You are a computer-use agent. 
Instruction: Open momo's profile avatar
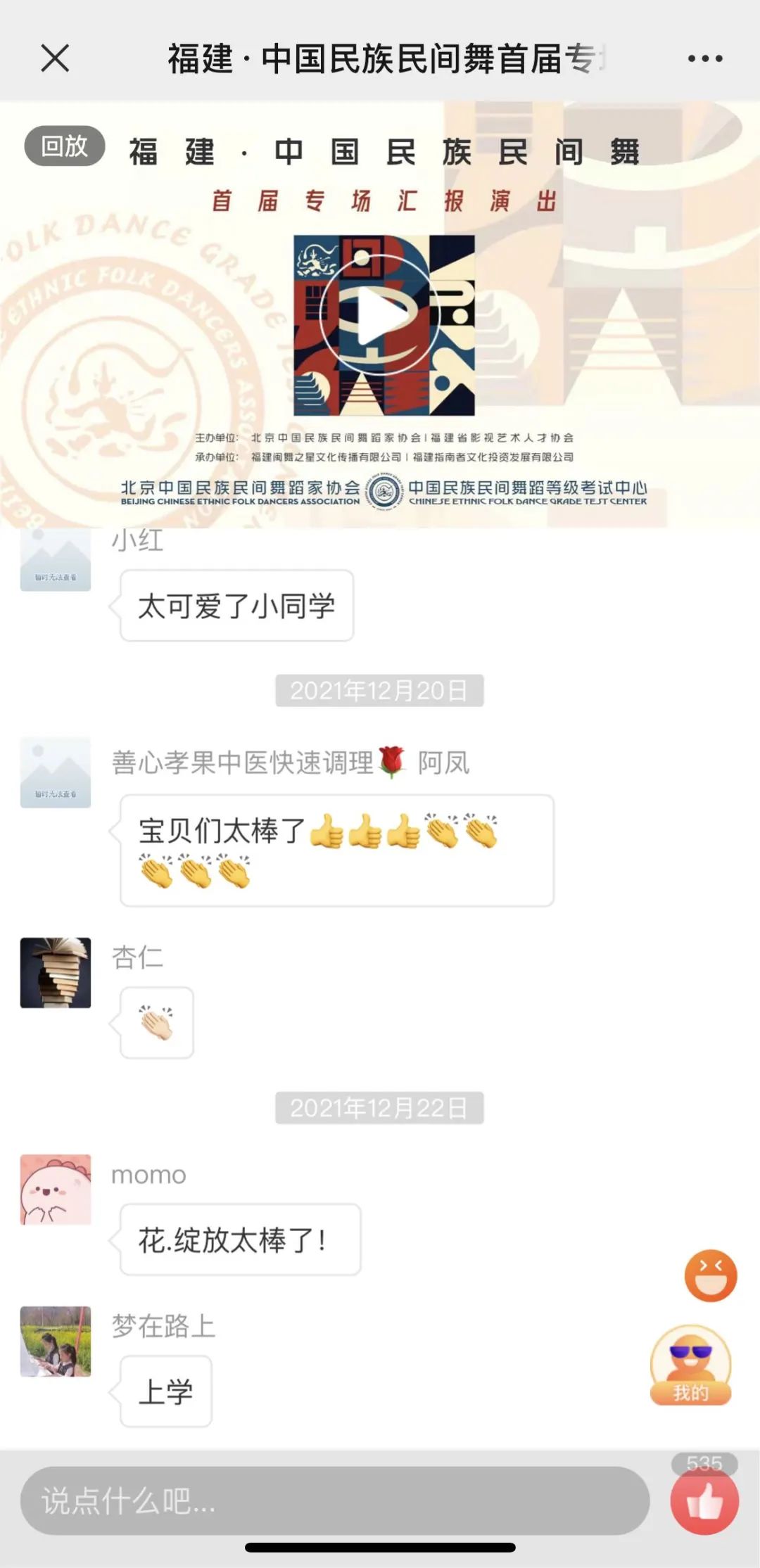tap(56, 1190)
